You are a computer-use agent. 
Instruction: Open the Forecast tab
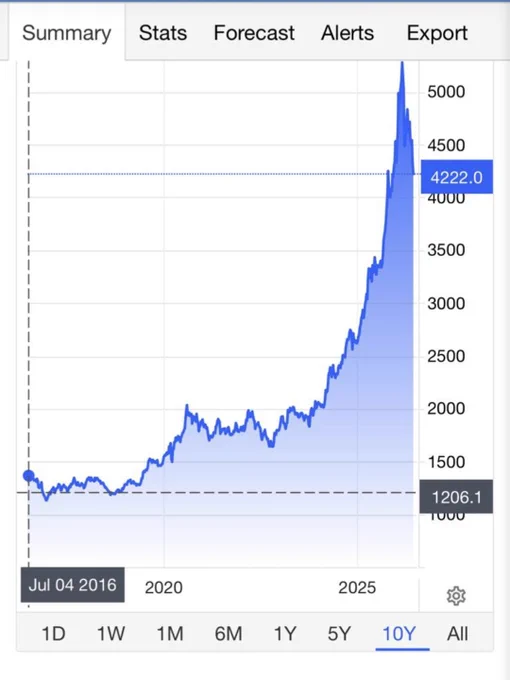coord(254,33)
